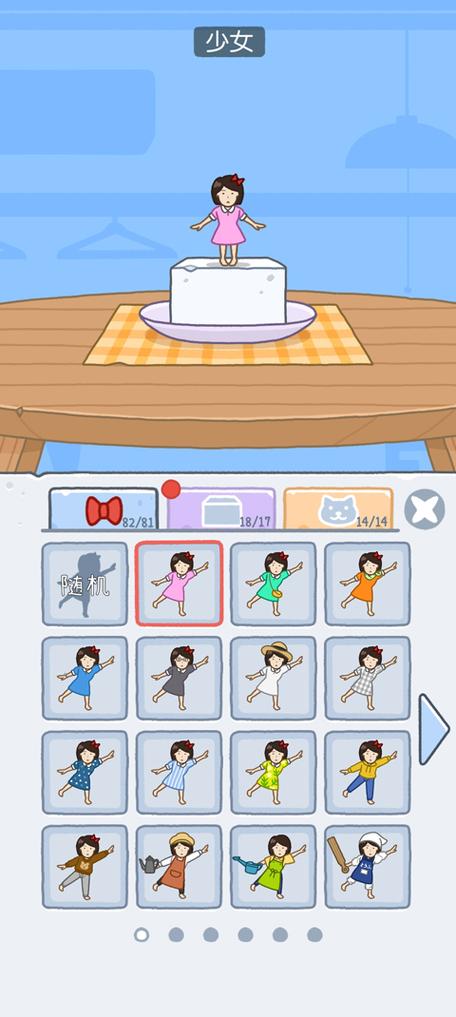The image size is (456, 1017).
Task: Jump to the second page dot
Action: 176,935
